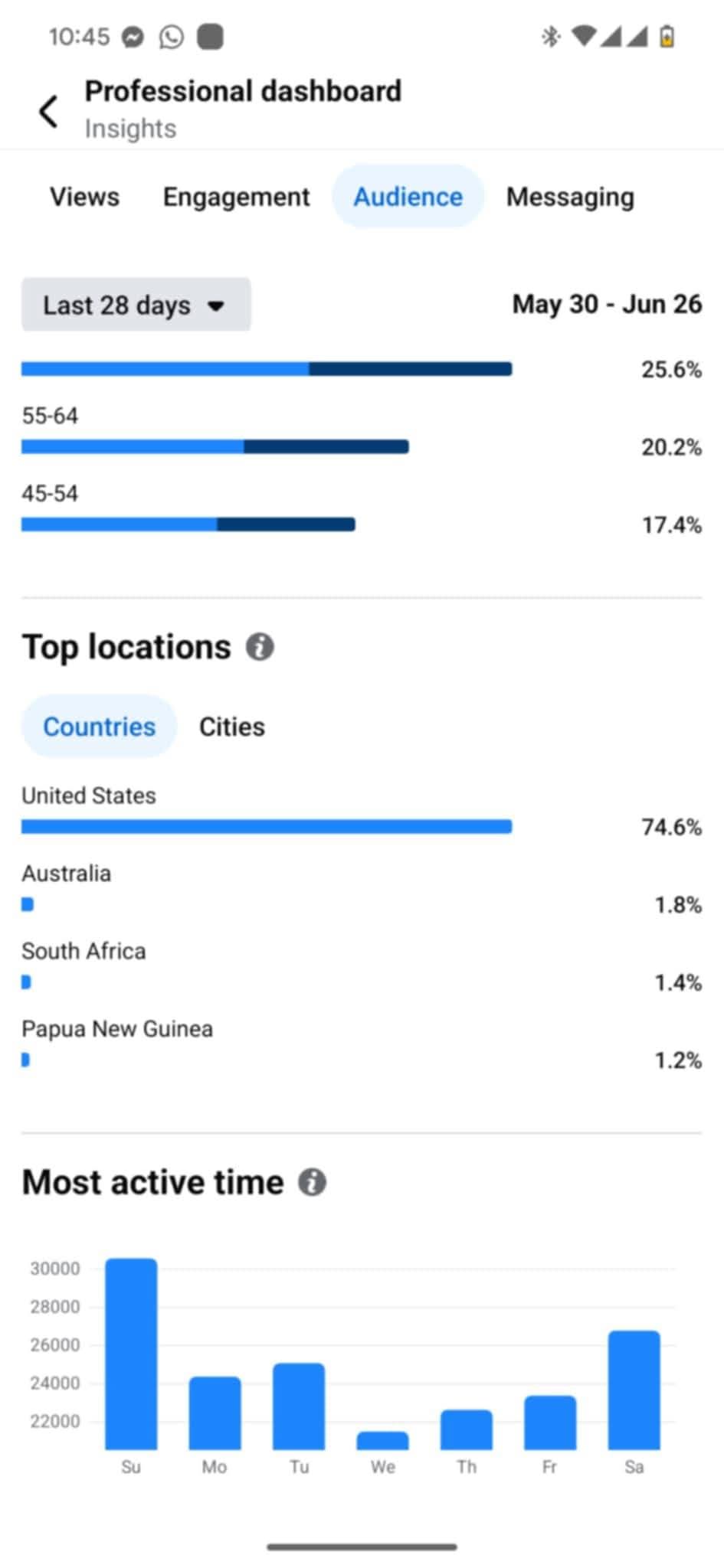Switch to the Messaging tab
724x1568 pixels.
pyautogui.click(x=570, y=197)
